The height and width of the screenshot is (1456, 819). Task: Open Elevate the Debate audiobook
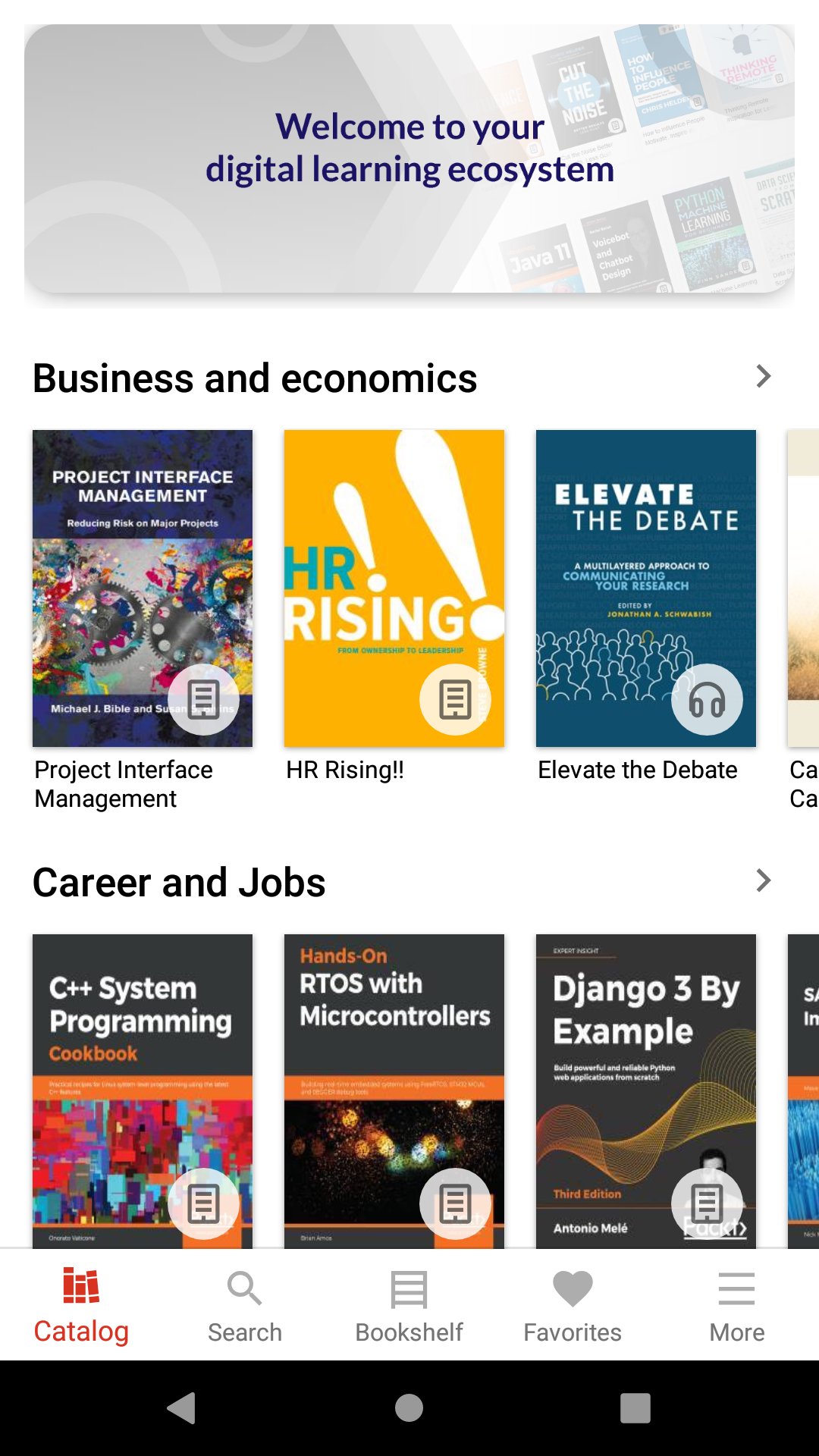pos(646,588)
